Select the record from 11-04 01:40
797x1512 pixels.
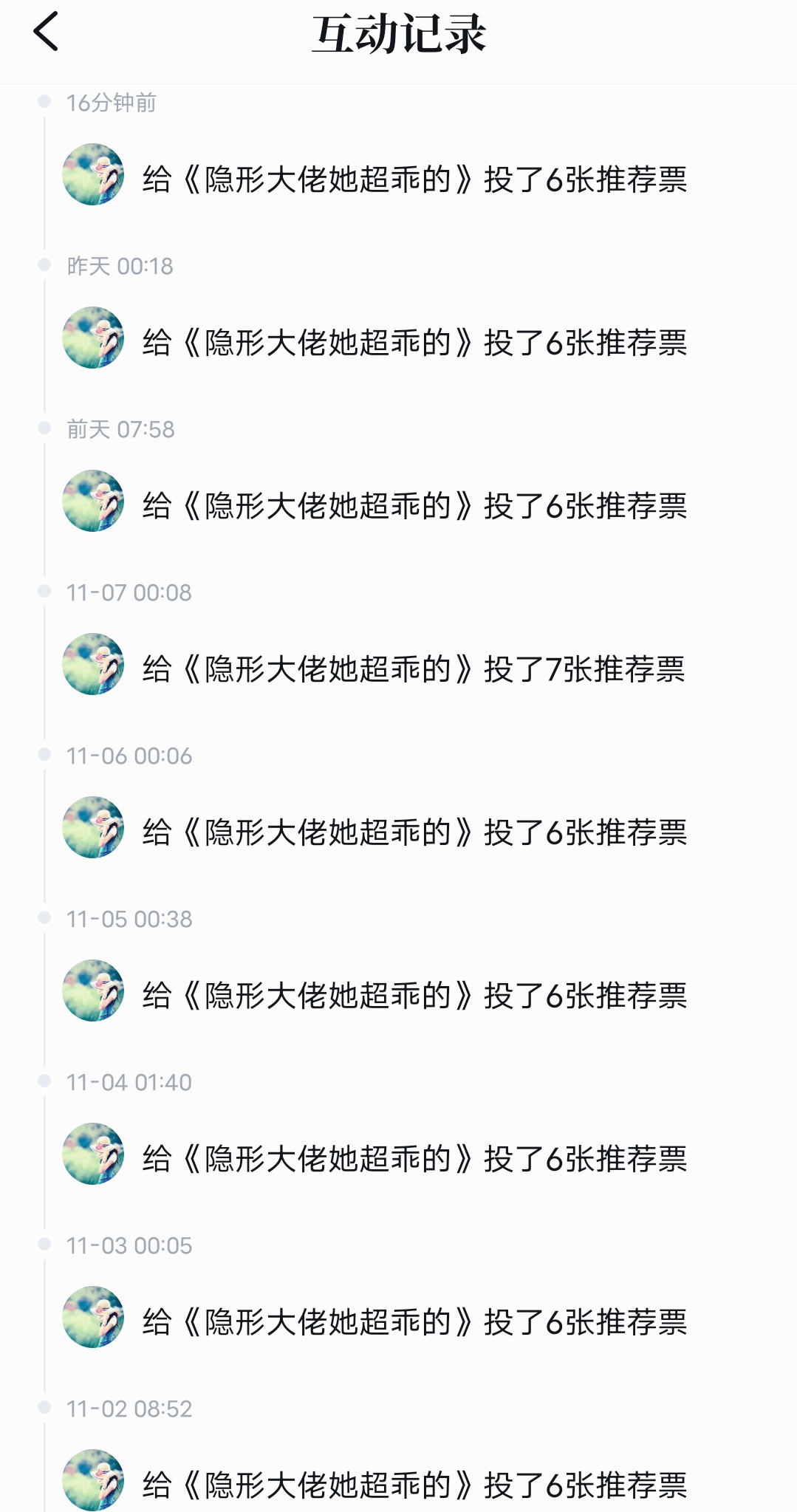coord(414,1158)
